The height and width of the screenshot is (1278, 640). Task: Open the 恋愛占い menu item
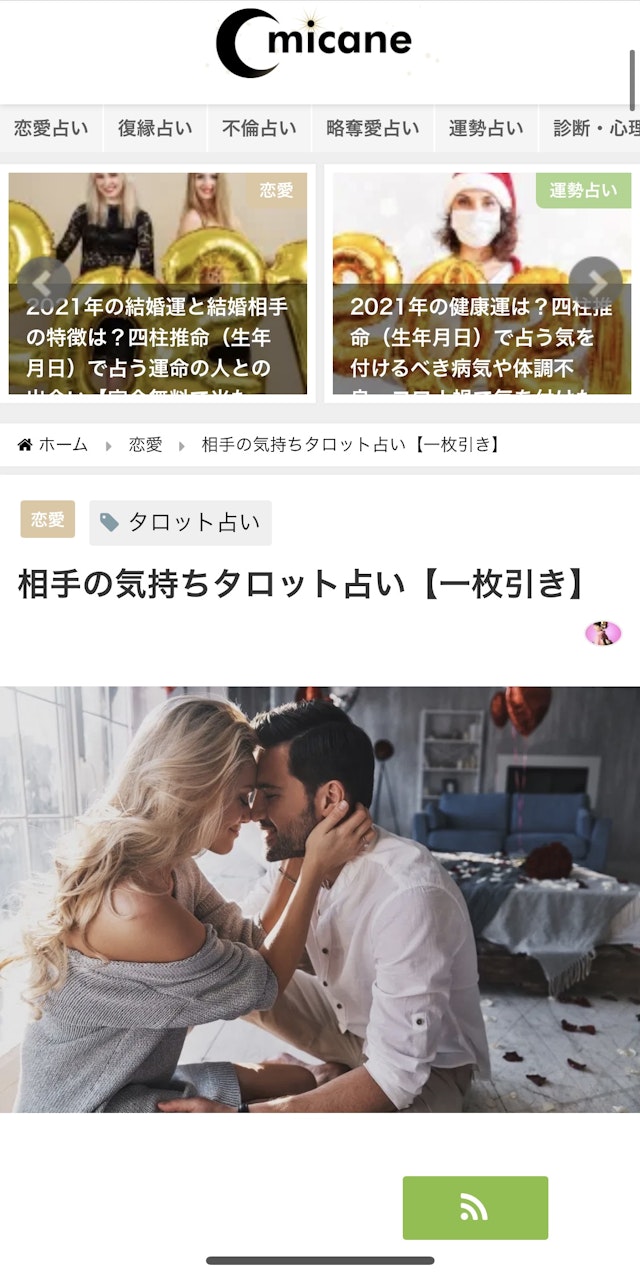point(51,128)
